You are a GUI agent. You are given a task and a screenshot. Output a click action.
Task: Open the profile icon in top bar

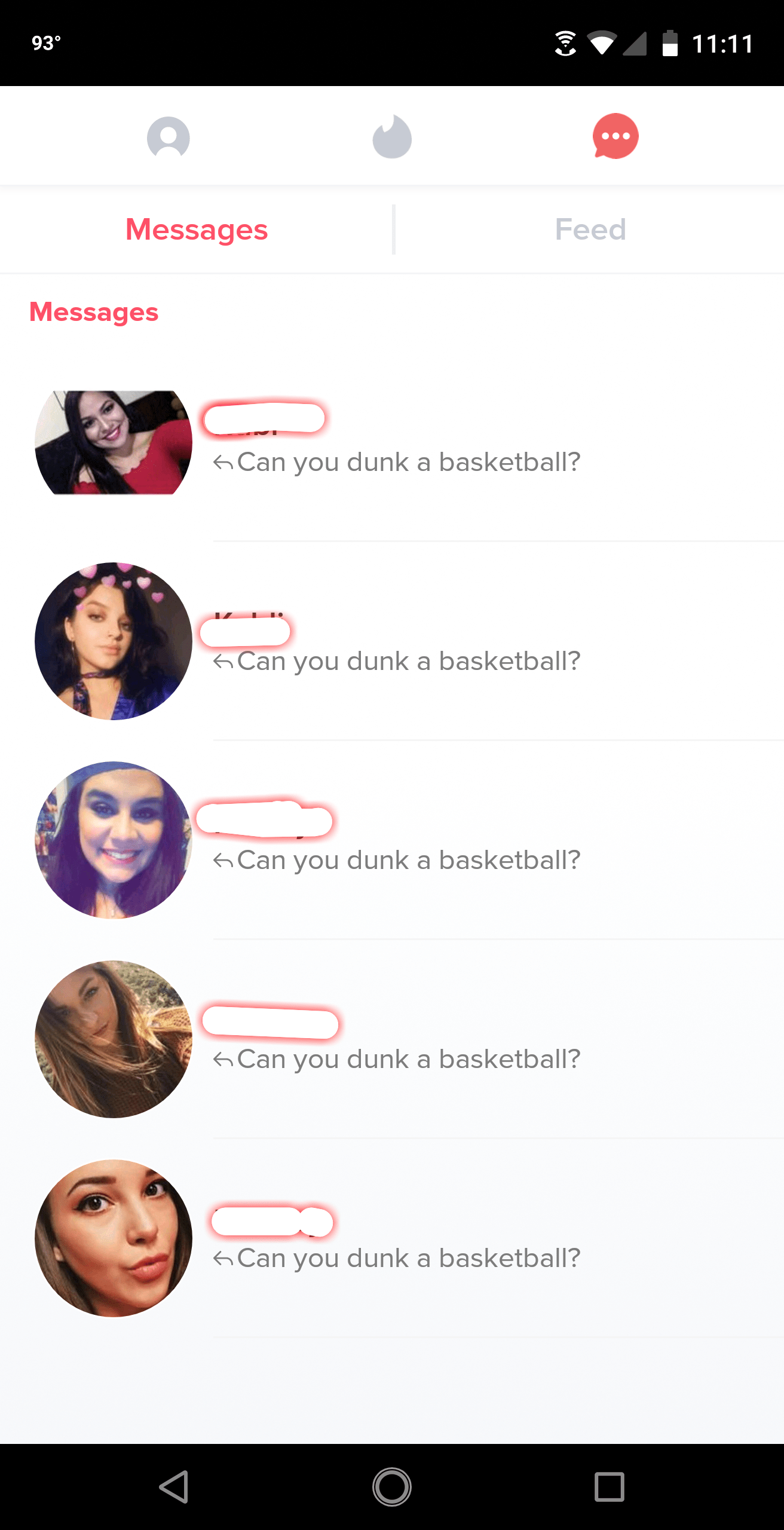click(169, 137)
